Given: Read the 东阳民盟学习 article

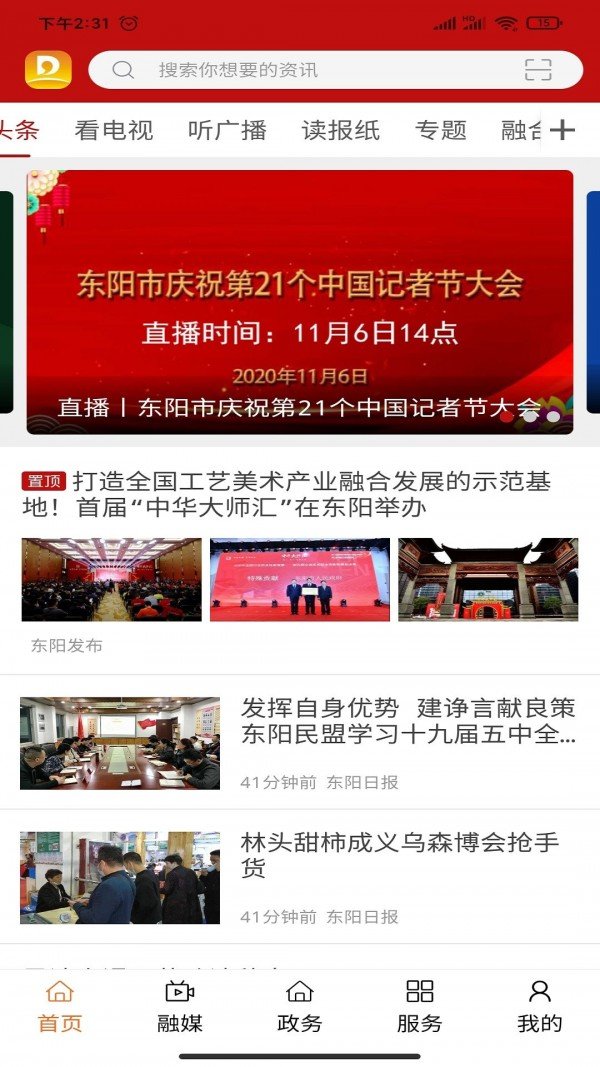Looking at the screenshot, I should [x=408, y=722].
